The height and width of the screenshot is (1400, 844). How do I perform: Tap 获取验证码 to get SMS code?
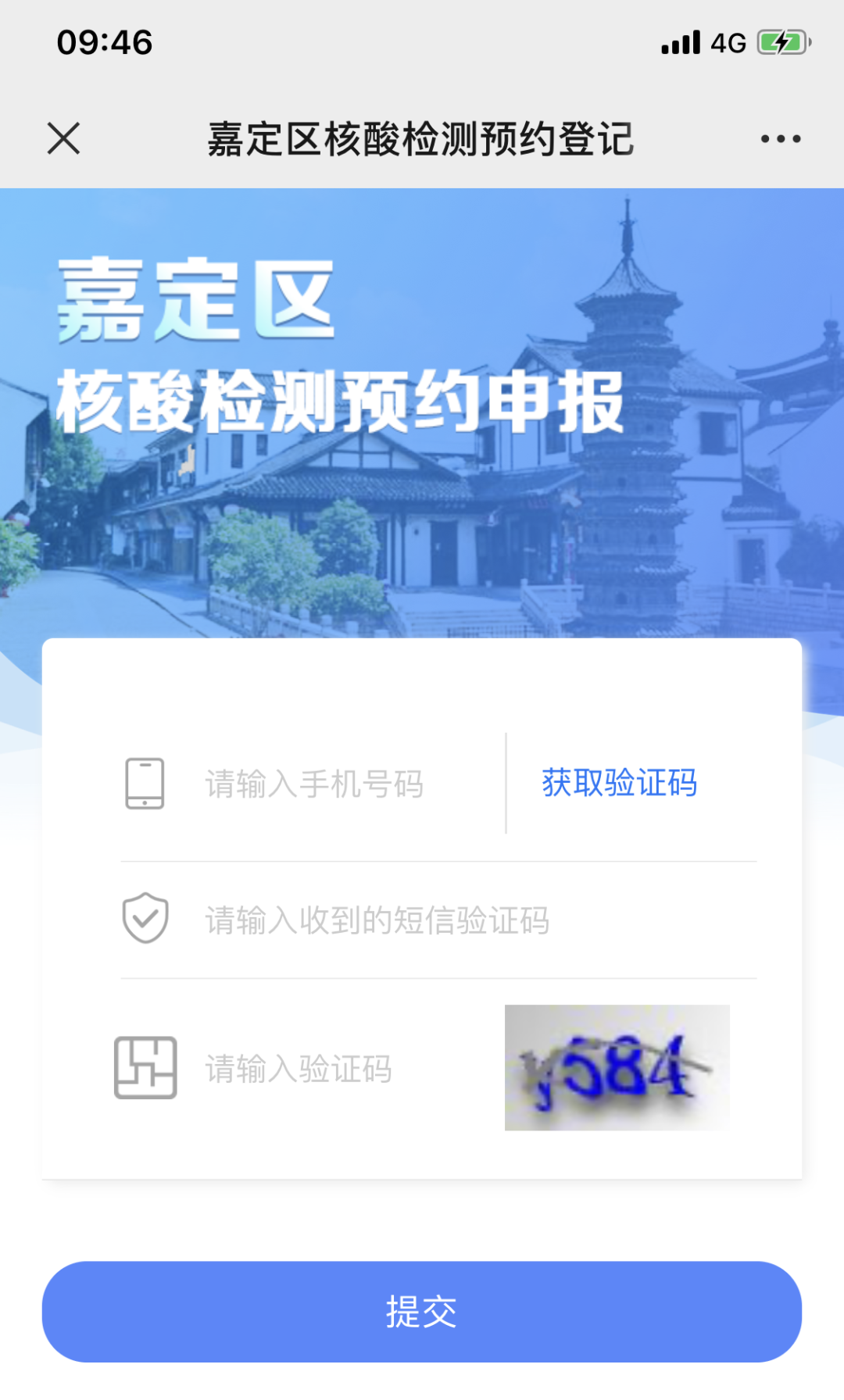[619, 783]
